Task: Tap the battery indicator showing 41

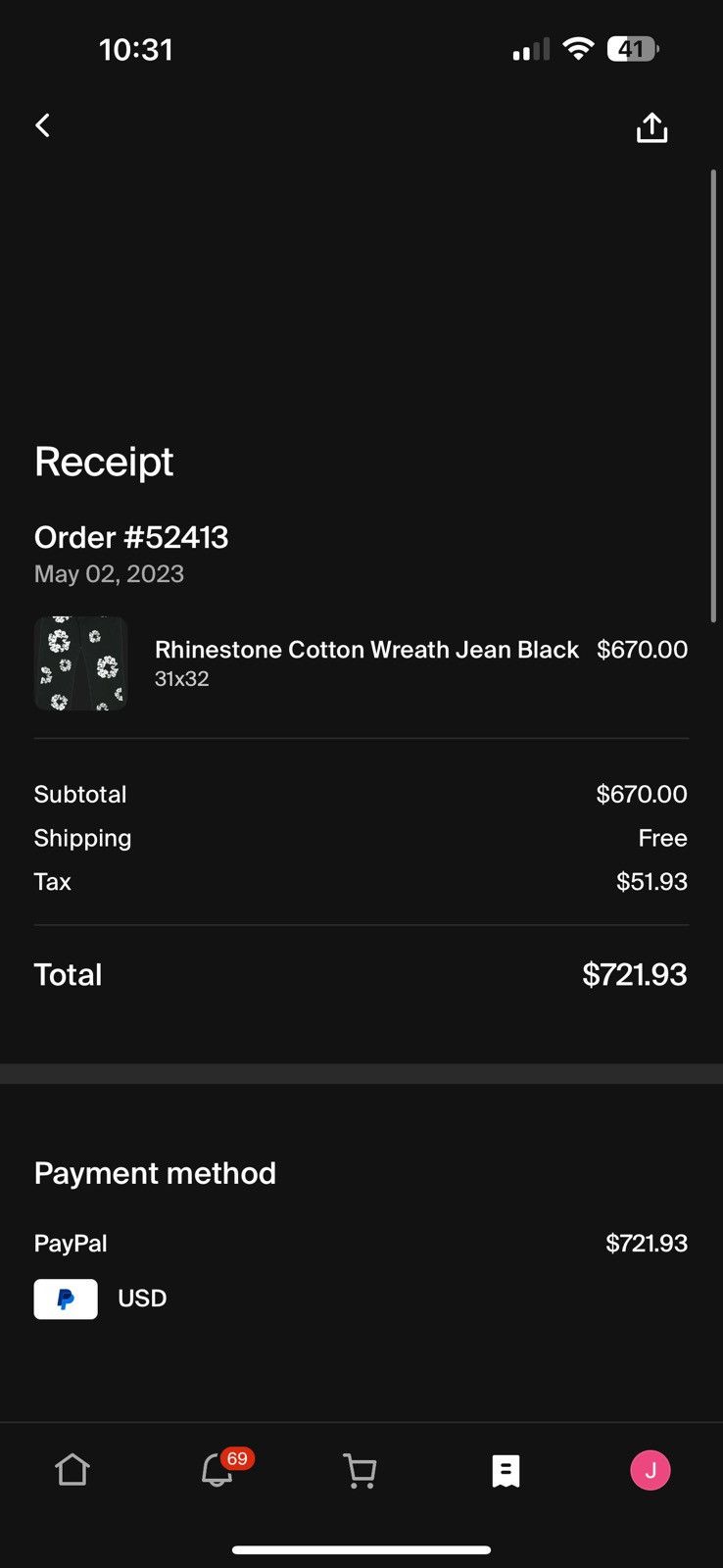Action: tap(632, 49)
